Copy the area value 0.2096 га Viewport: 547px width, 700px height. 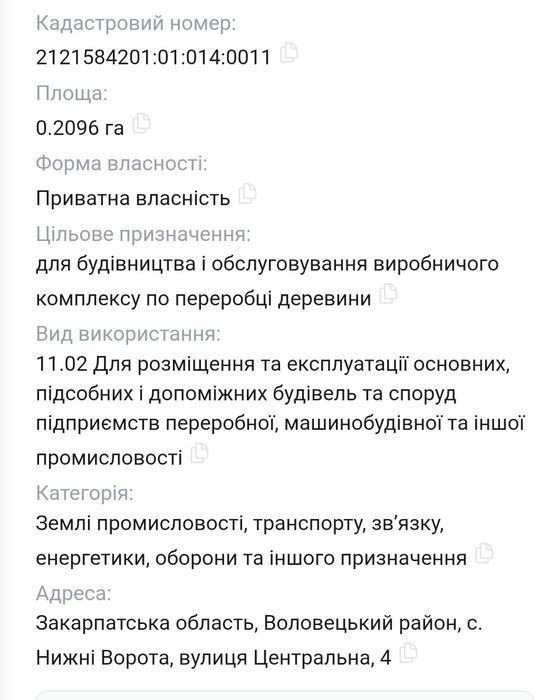pyautogui.click(x=142, y=123)
